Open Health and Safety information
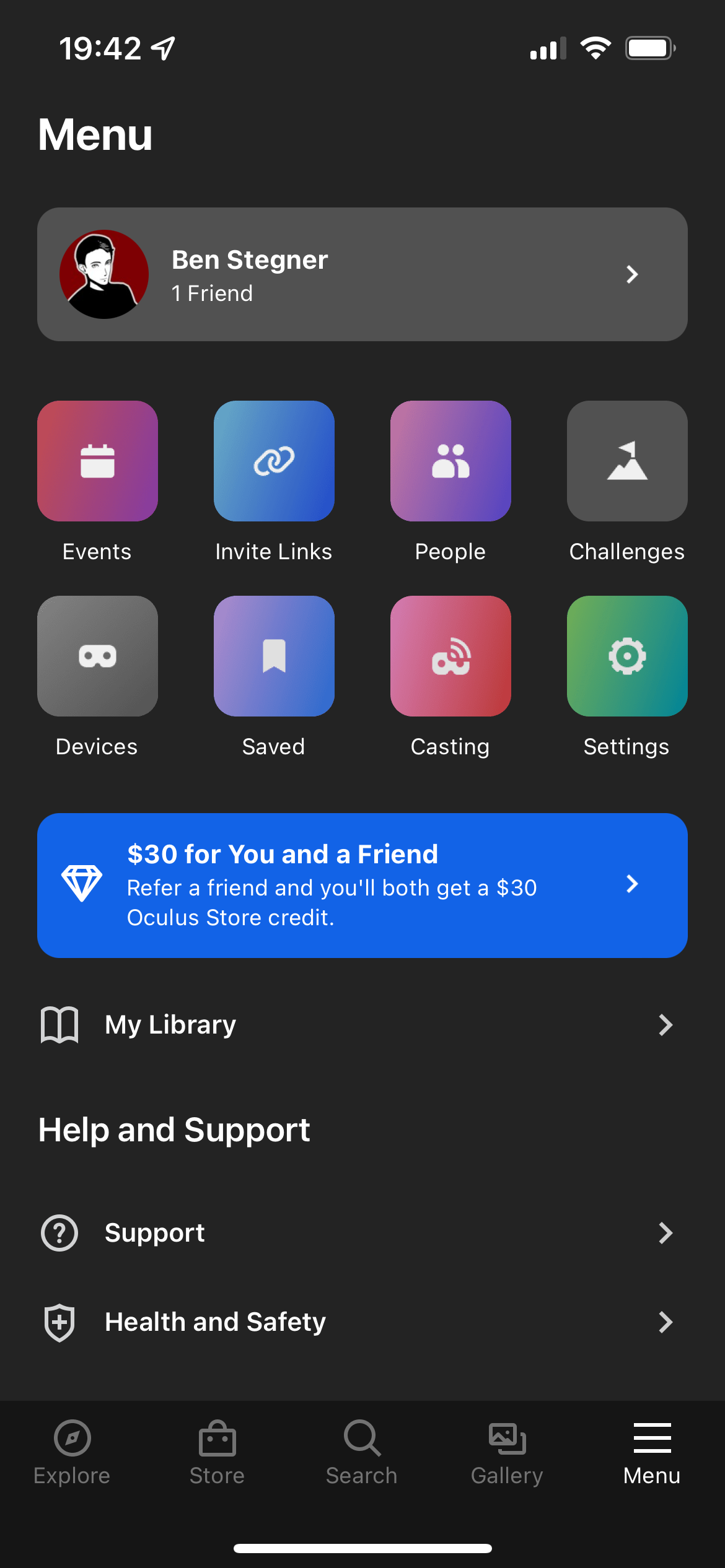The image size is (725, 1568). pos(214,1322)
